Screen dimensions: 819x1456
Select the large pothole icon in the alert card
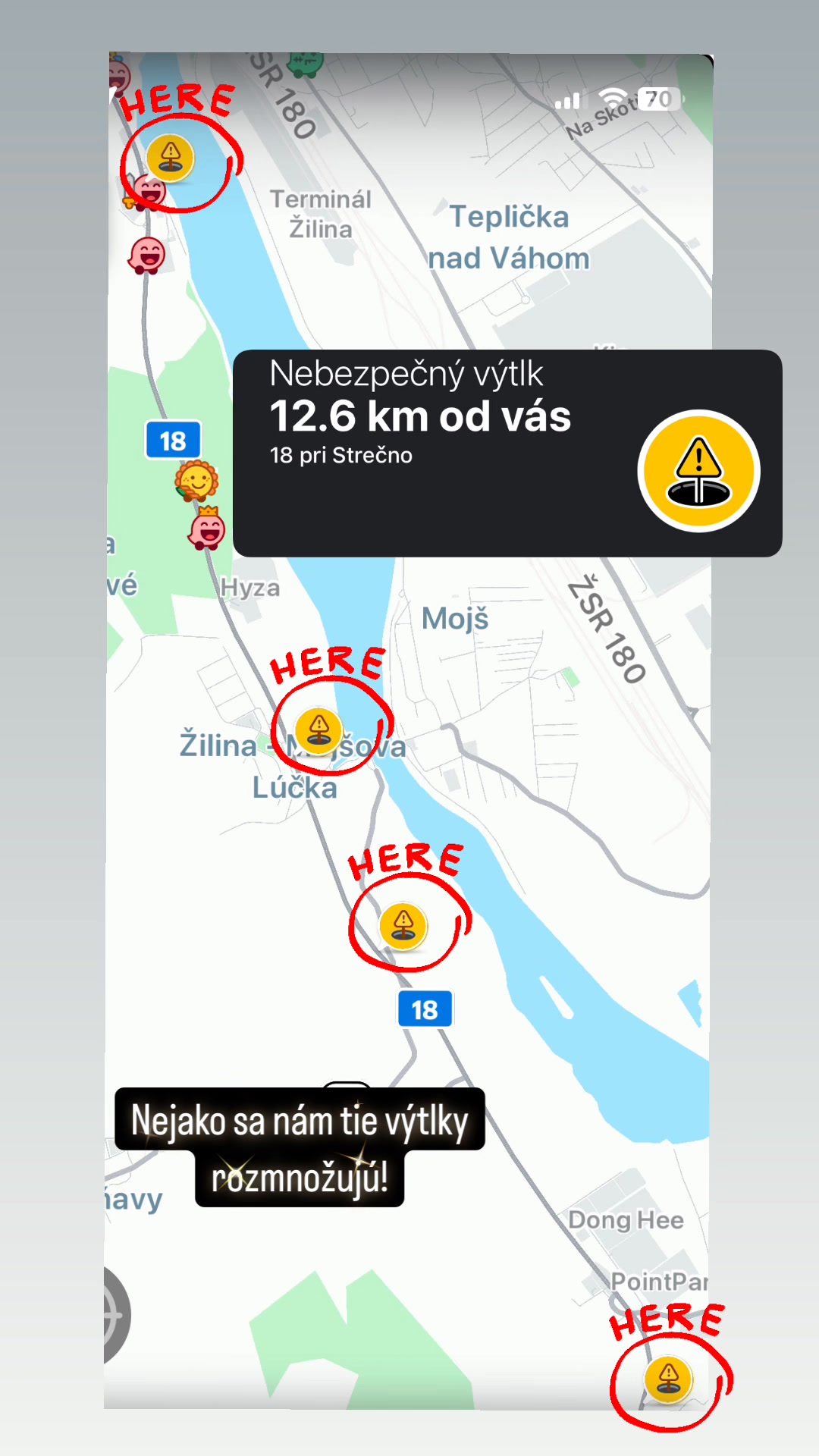697,470
